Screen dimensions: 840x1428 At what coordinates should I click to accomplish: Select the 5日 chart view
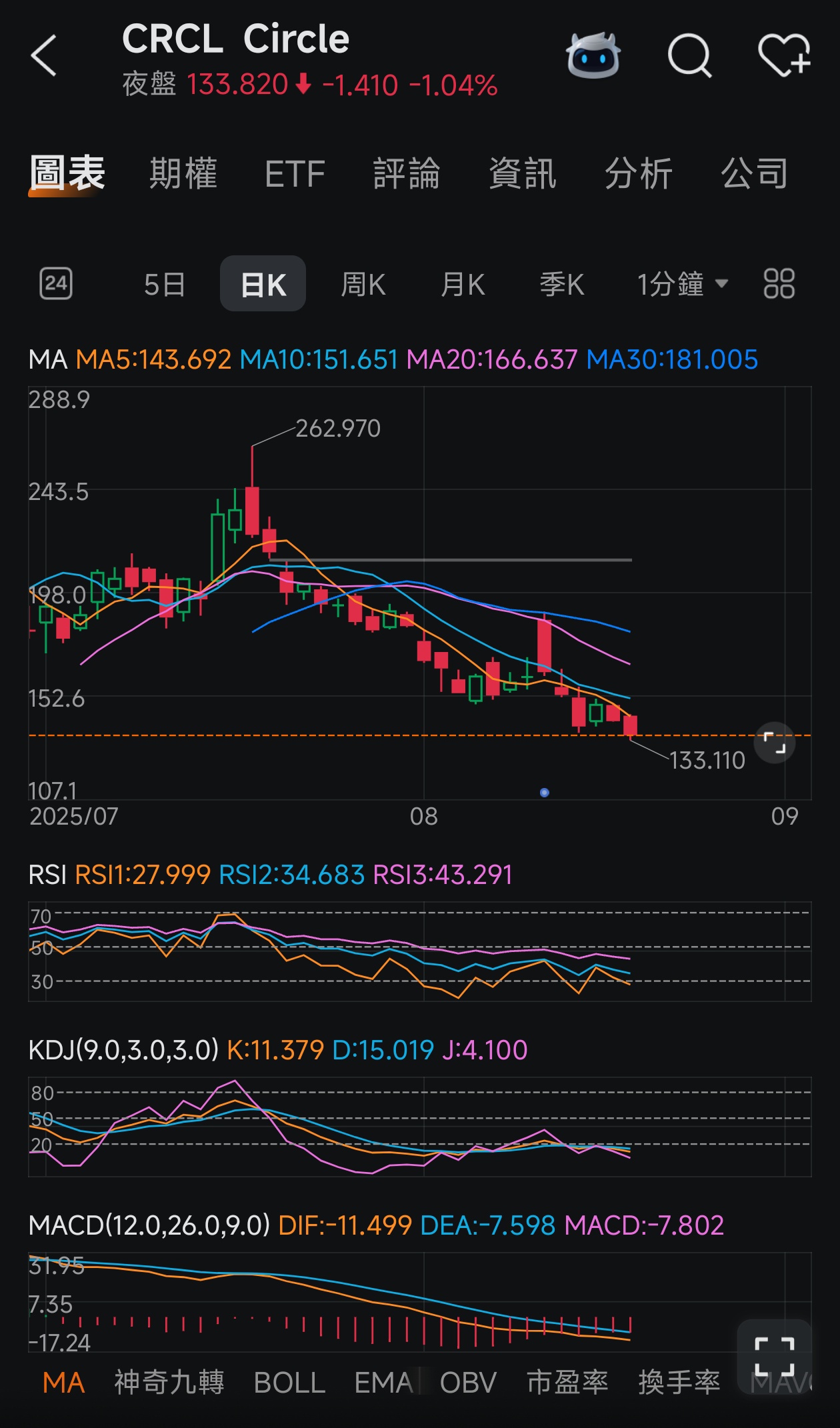(x=164, y=283)
